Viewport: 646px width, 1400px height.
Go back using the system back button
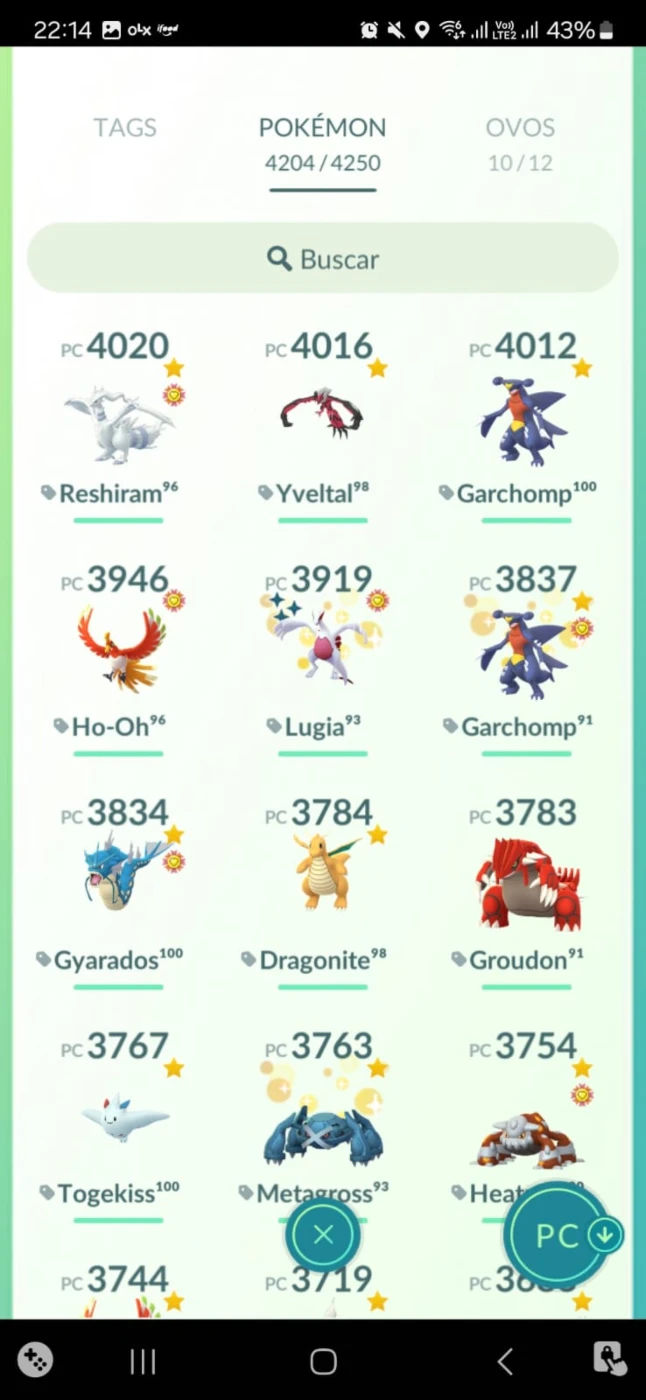point(505,1360)
